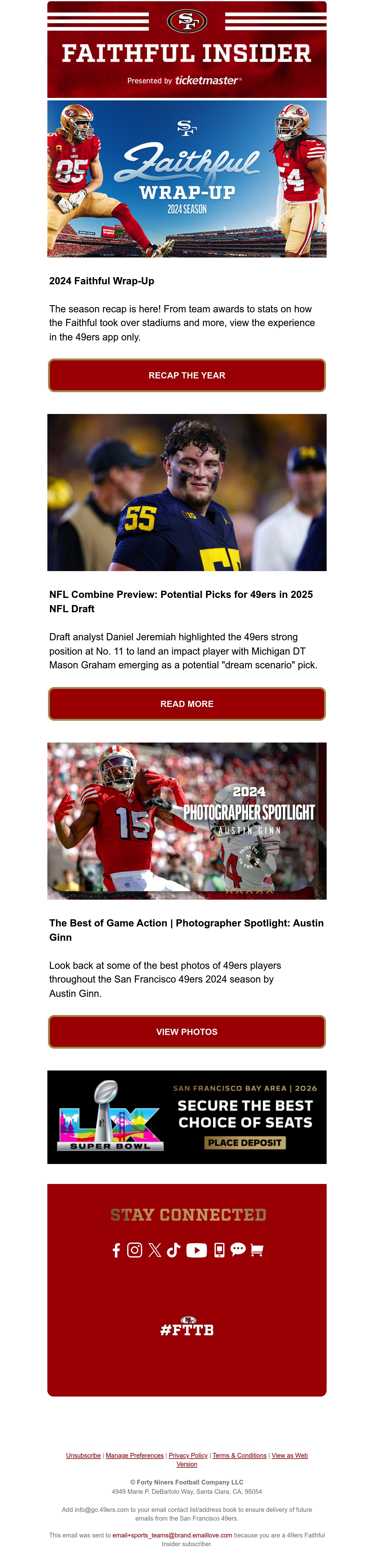Tap the chat bubble icon

238,1250
